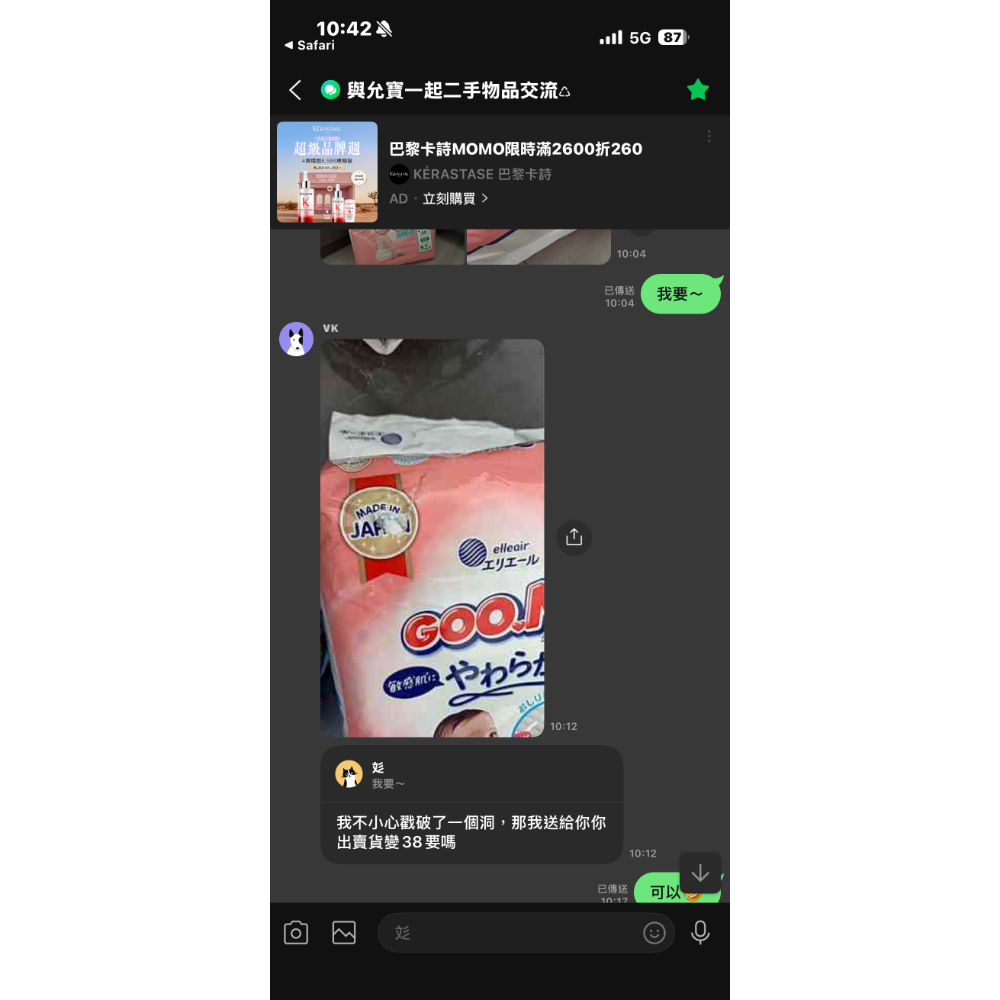Open the Kérastase ad options menu
This screenshot has width=1000, height=1000.
709,136
